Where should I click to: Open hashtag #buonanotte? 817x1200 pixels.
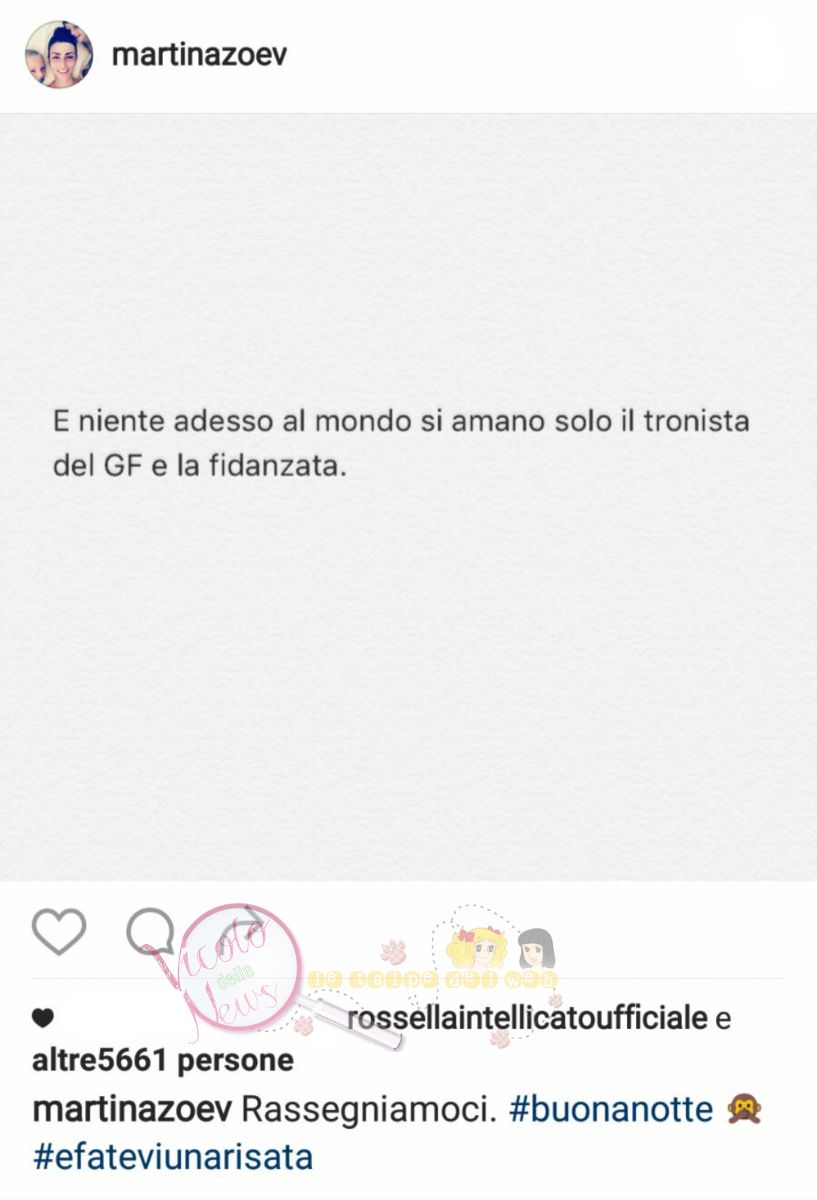click(x=611, y=1110)
